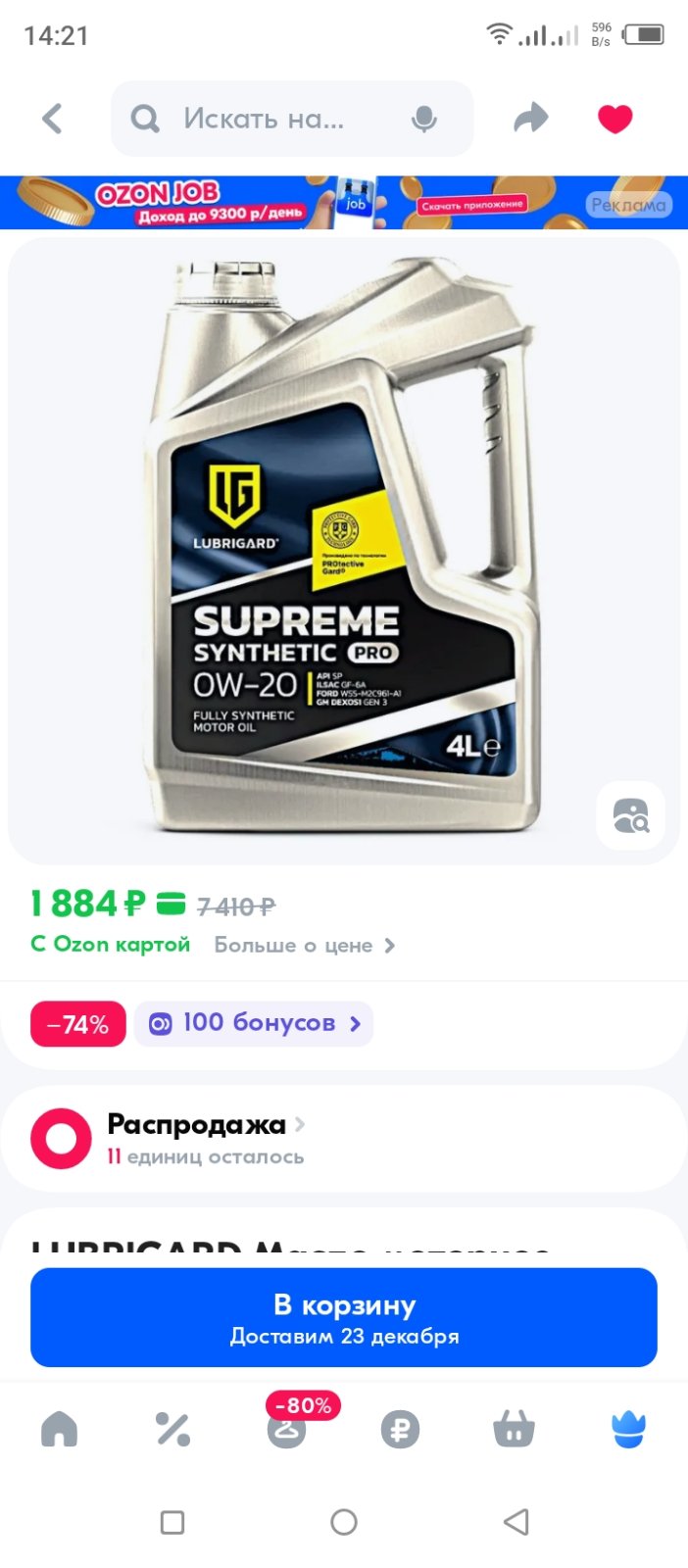688x1568 pixels.
Task: Open the percent discounts tab
Action: coord(172,1430)
